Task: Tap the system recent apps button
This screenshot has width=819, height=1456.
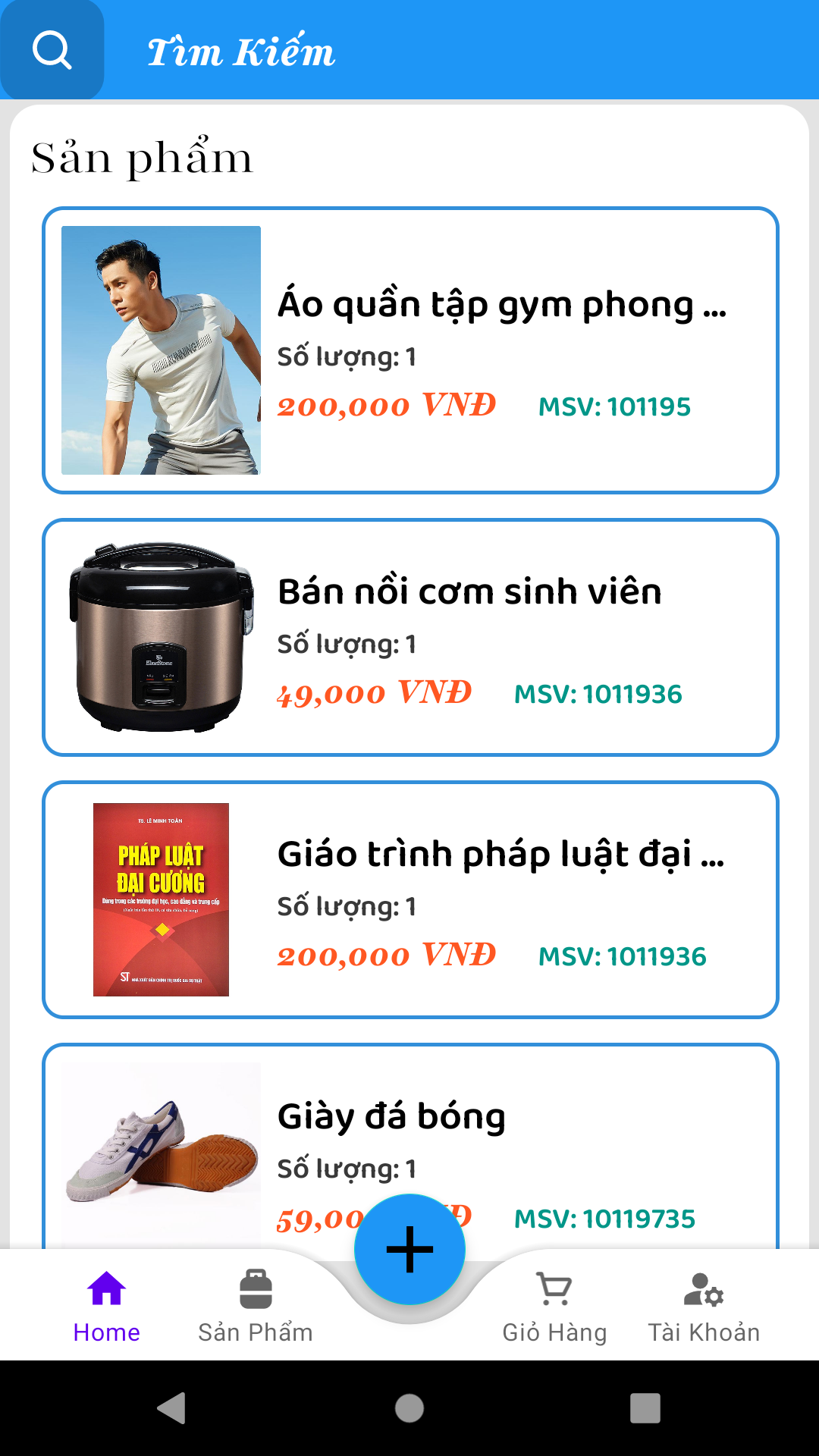Action: point(645,1408)
